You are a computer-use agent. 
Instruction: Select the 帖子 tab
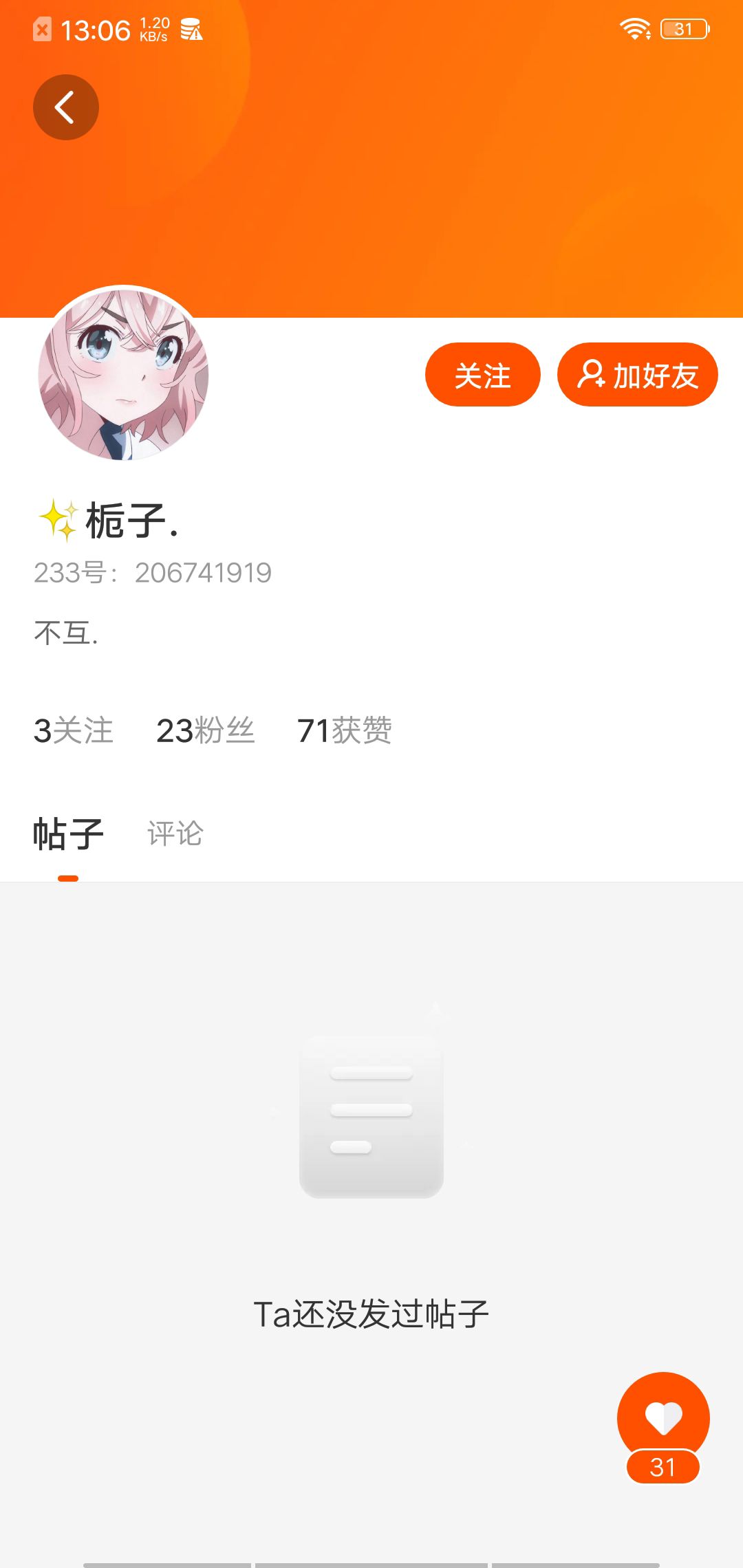click(68, 834)
